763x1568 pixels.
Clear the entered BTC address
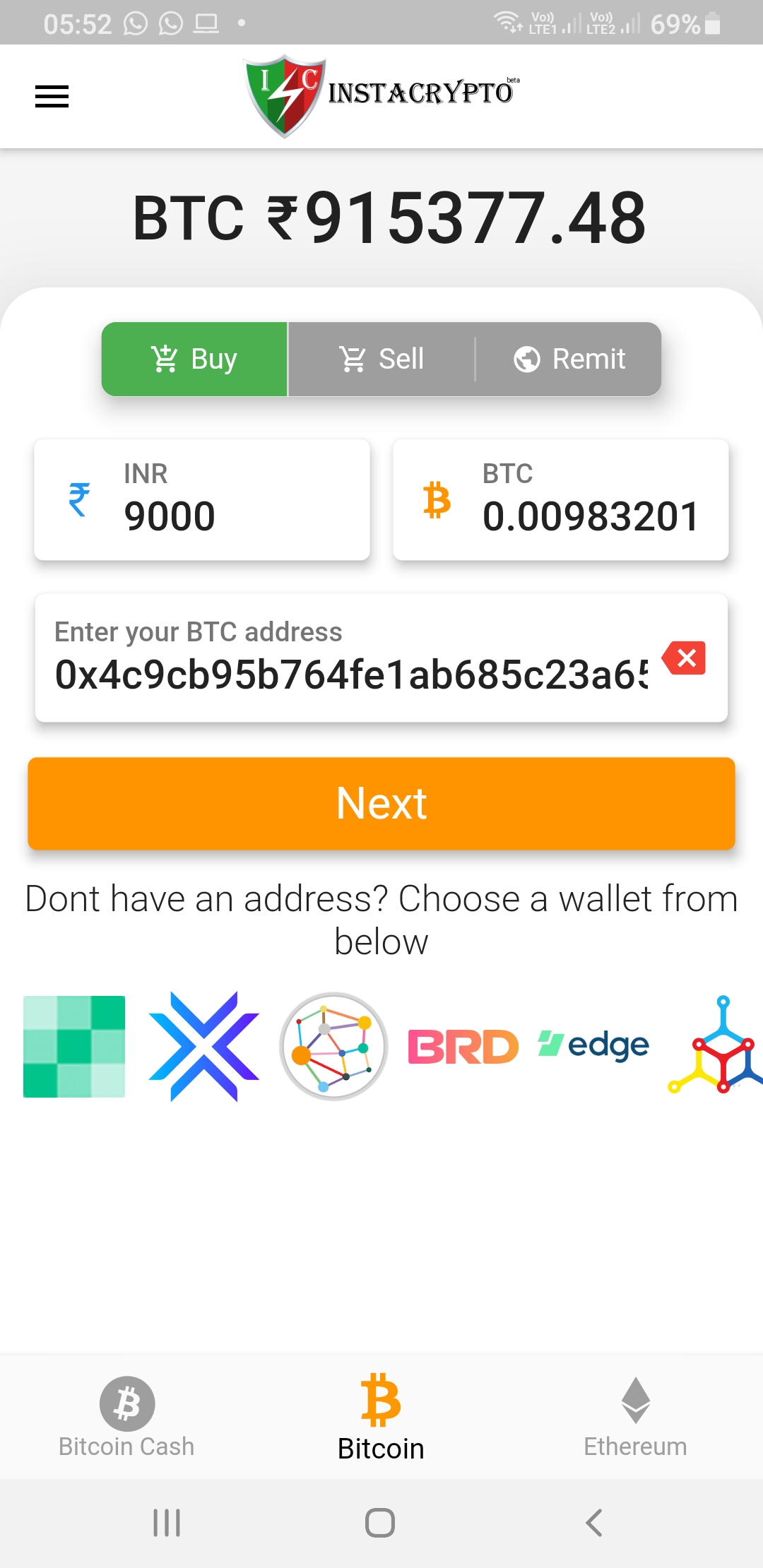click(684, 658)
